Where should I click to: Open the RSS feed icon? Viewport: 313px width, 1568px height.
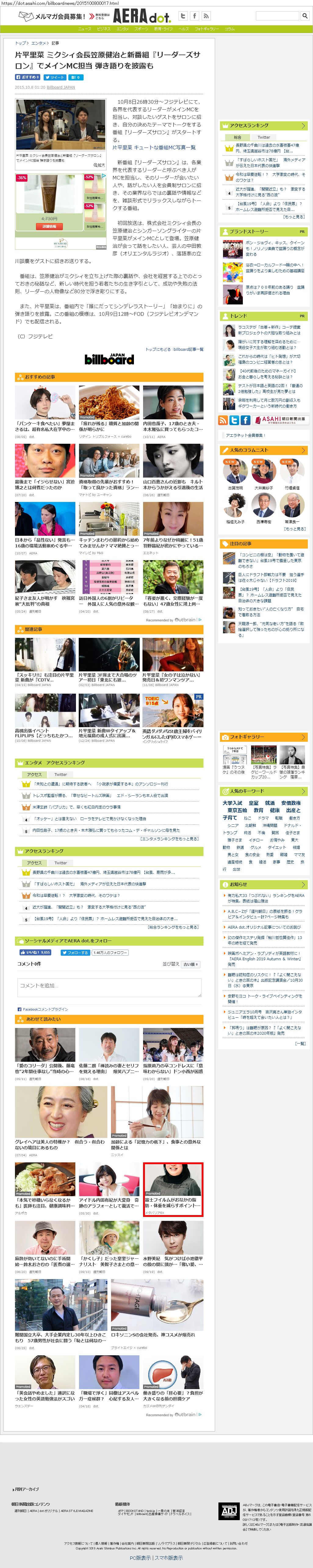pyautogui.click(x=223, y=420)
